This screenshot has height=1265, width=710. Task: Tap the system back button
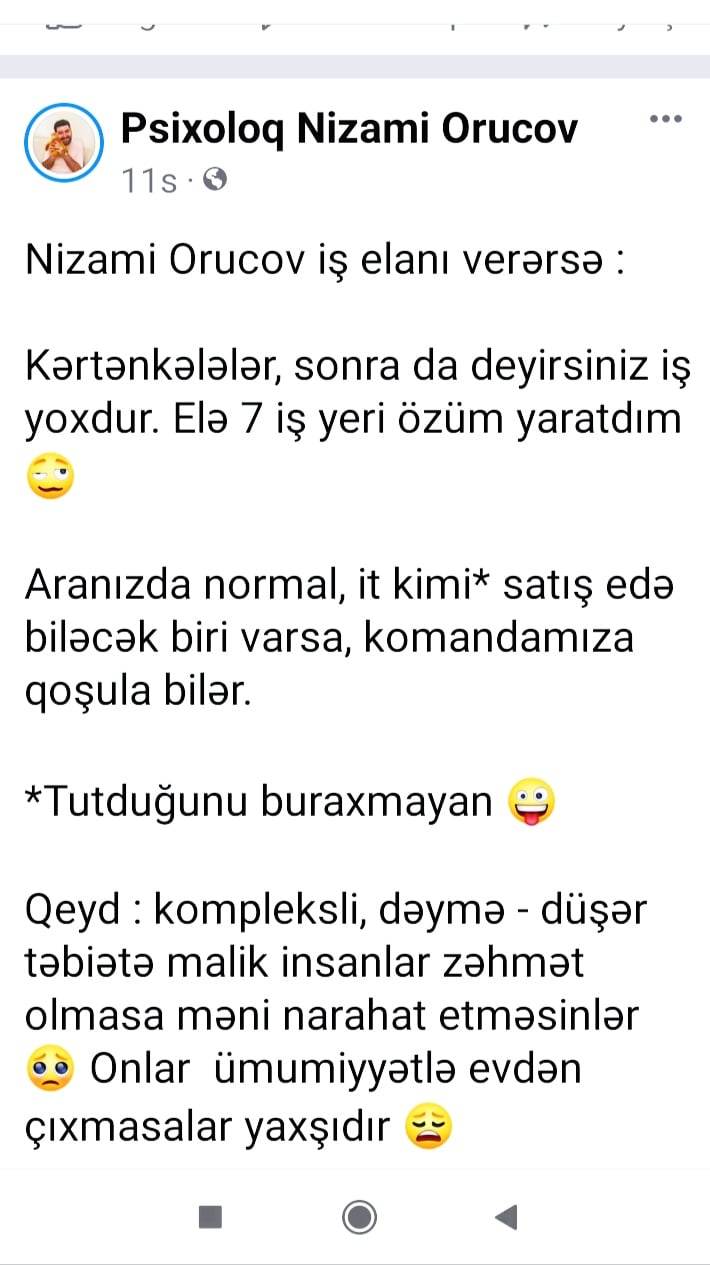[x=506, y=1216]
